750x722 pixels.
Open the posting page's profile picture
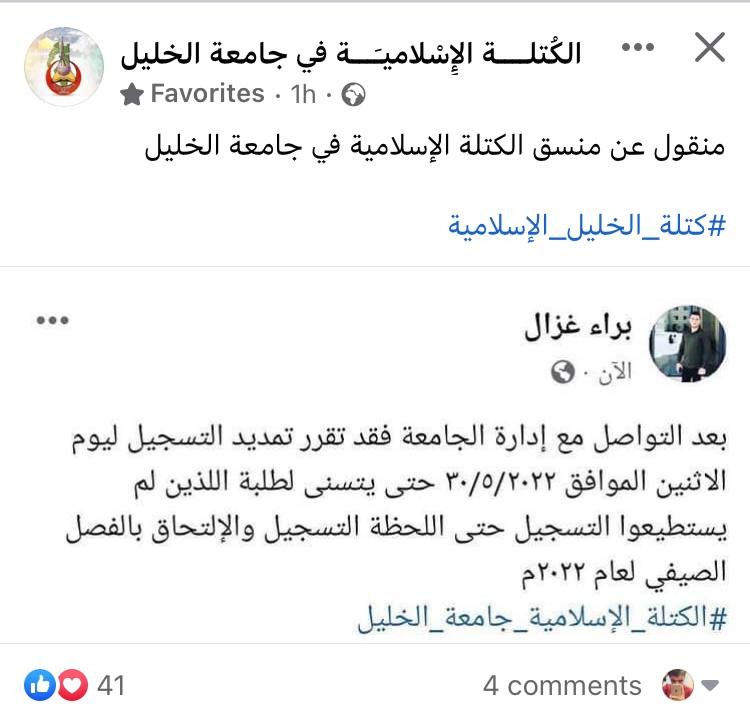click(x=63, y=66)
